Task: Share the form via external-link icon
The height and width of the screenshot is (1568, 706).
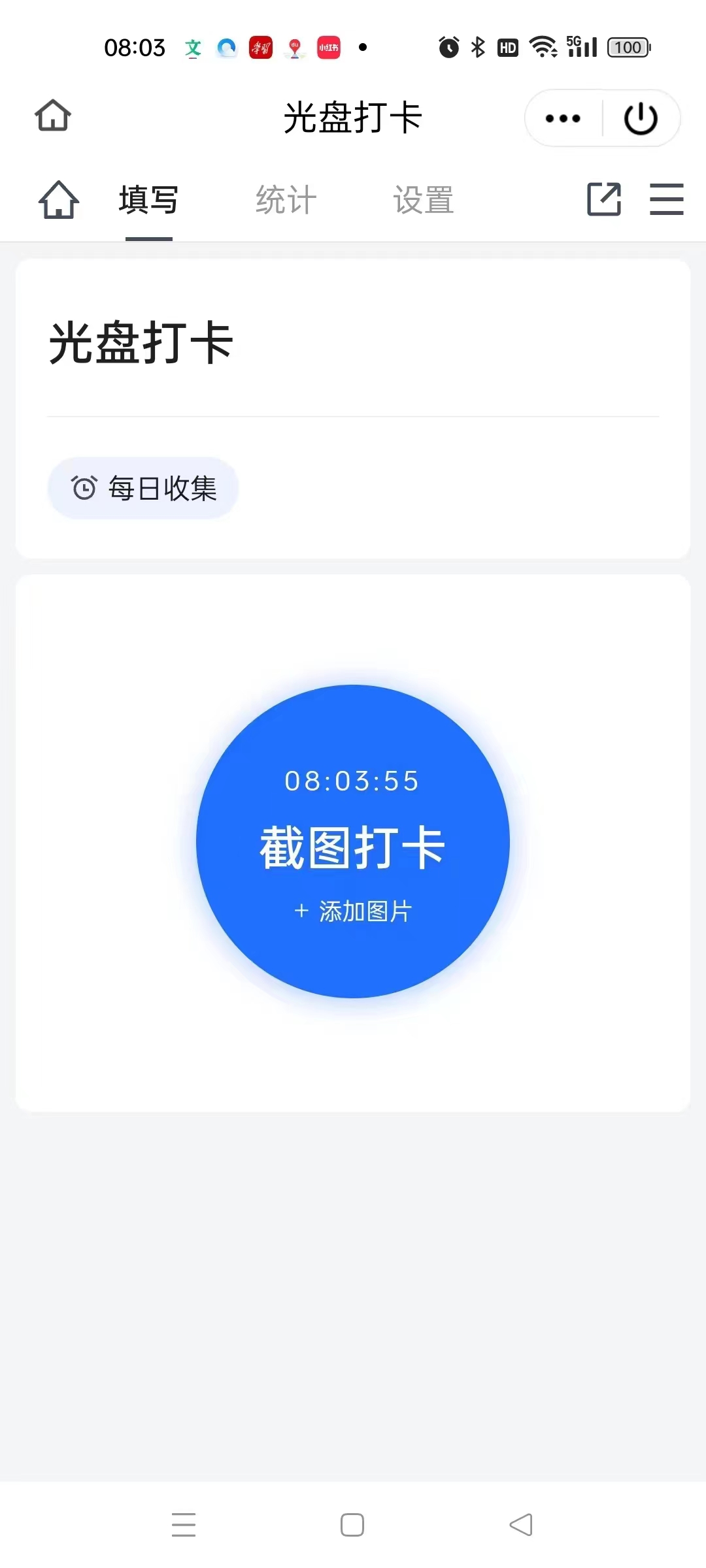Action: pos(604,199)
